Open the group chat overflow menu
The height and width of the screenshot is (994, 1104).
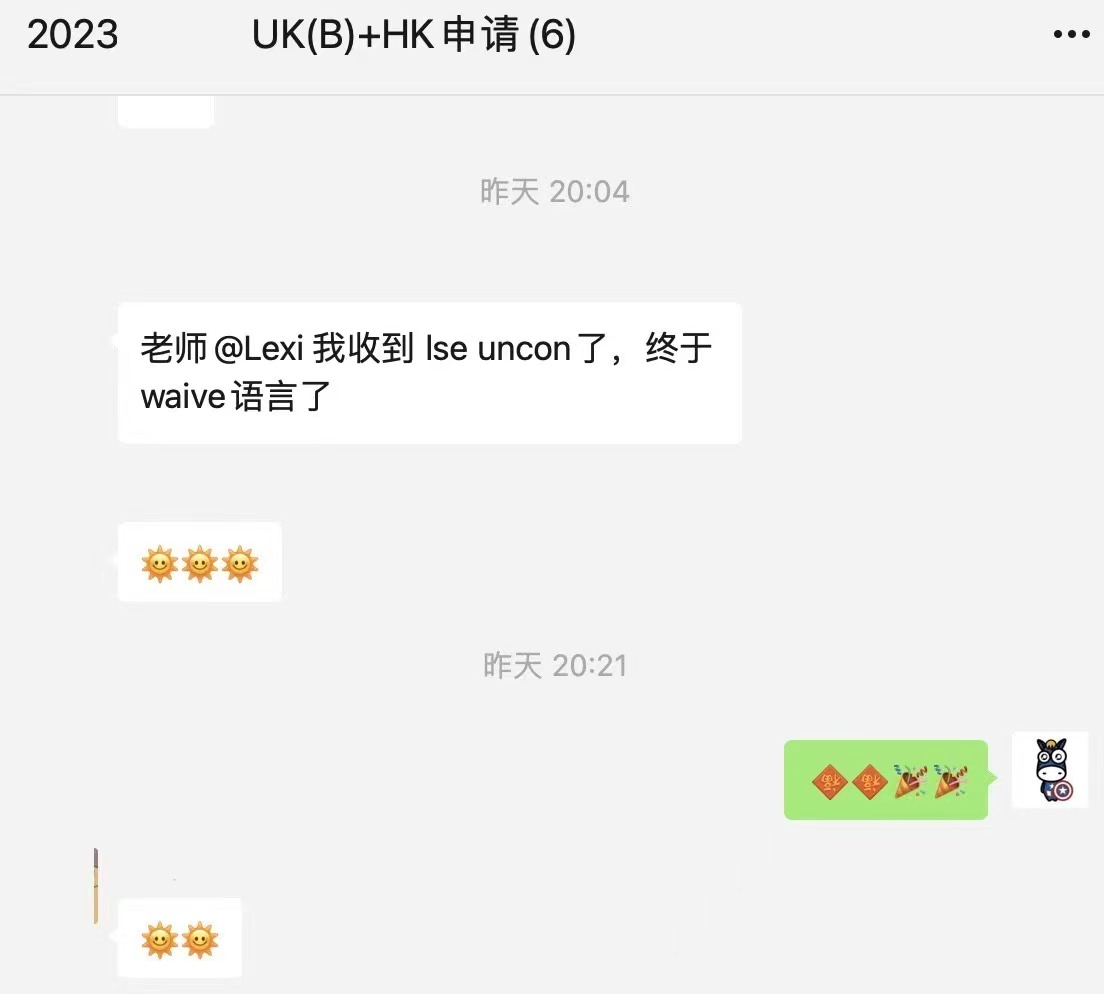(1071, 35)
